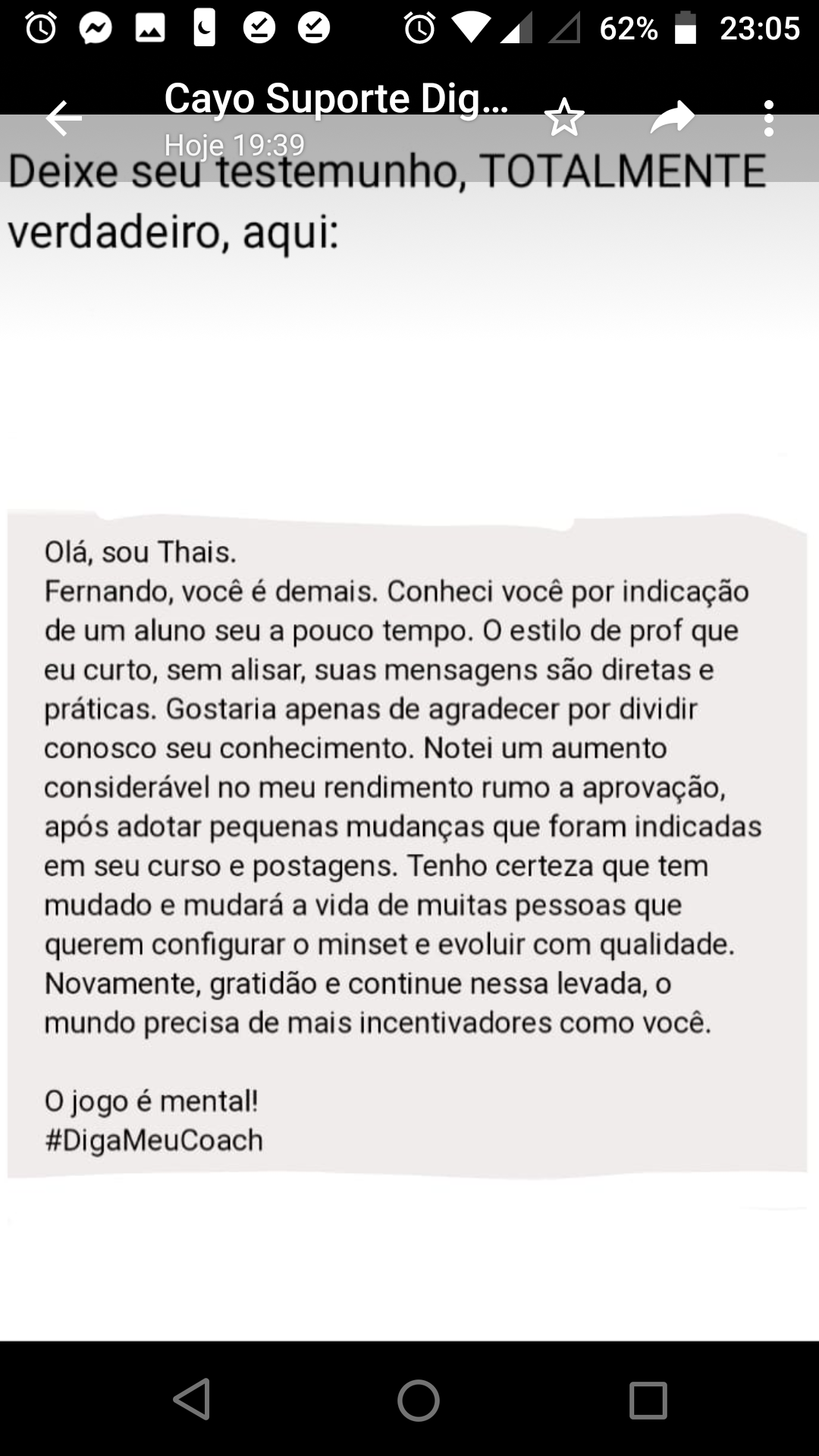Viewport: 819px width, 1456px height.
Task: Open the three-dot overflow menu
Action: pos(769,118)
